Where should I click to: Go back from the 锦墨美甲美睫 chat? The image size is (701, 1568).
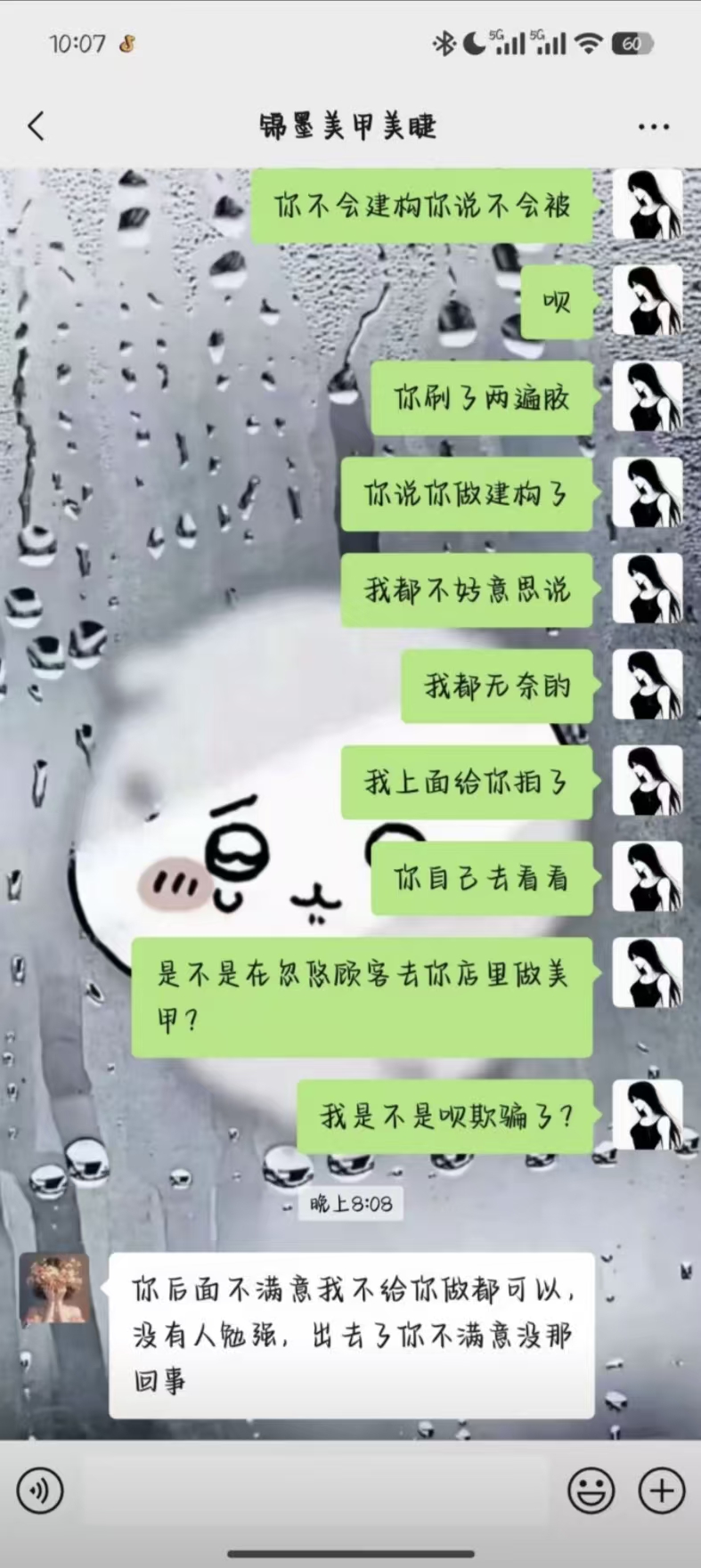(x=36, y=126)
